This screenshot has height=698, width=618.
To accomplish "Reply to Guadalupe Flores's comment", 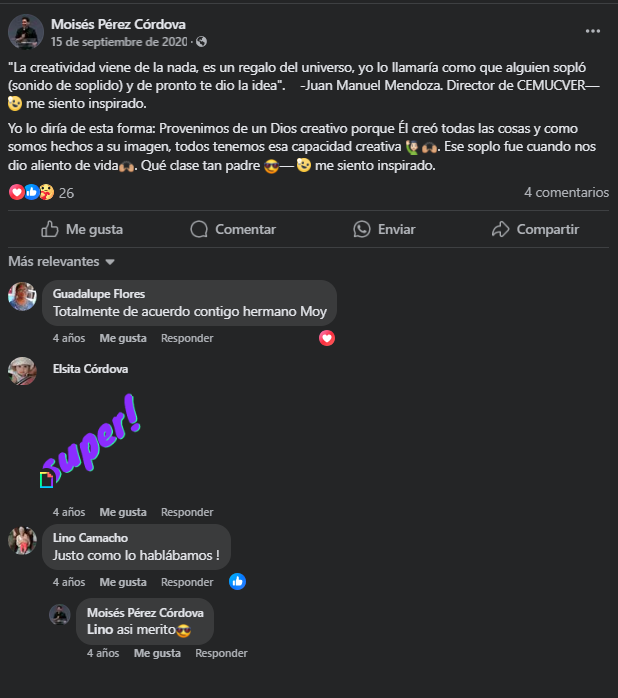I will point(187,338).
